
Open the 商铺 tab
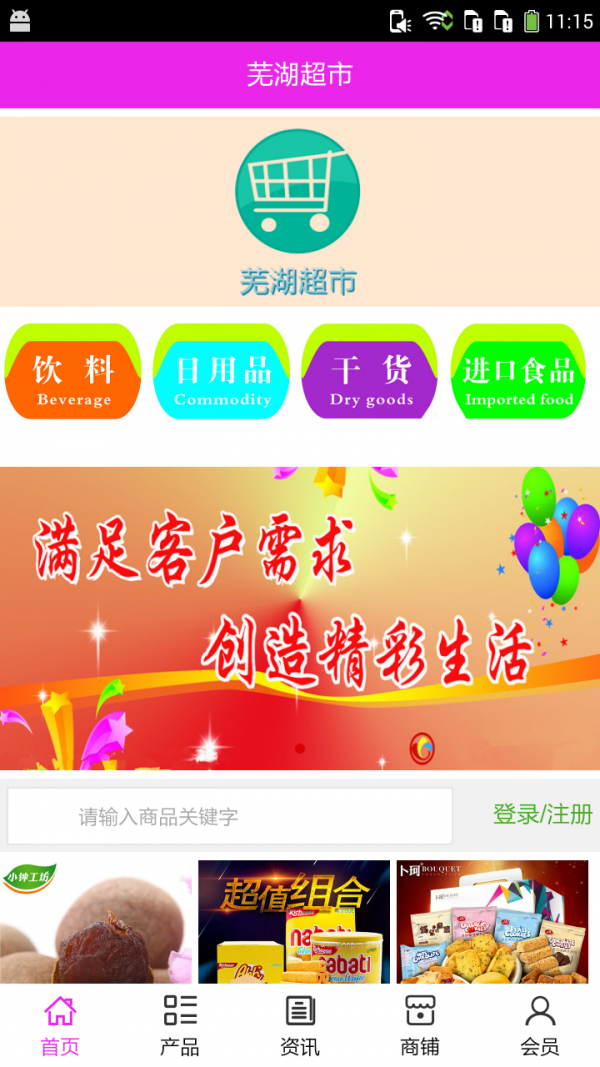click(x=420, y=1025)
